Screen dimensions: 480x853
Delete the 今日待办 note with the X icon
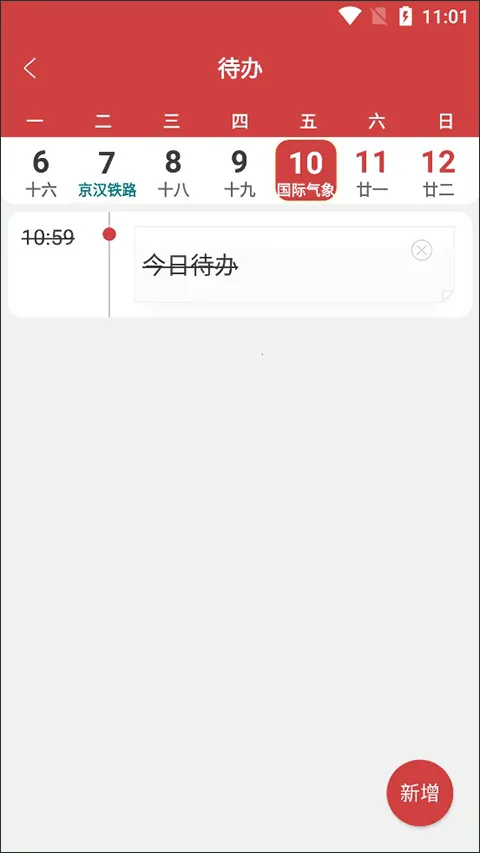pos(422,250)
